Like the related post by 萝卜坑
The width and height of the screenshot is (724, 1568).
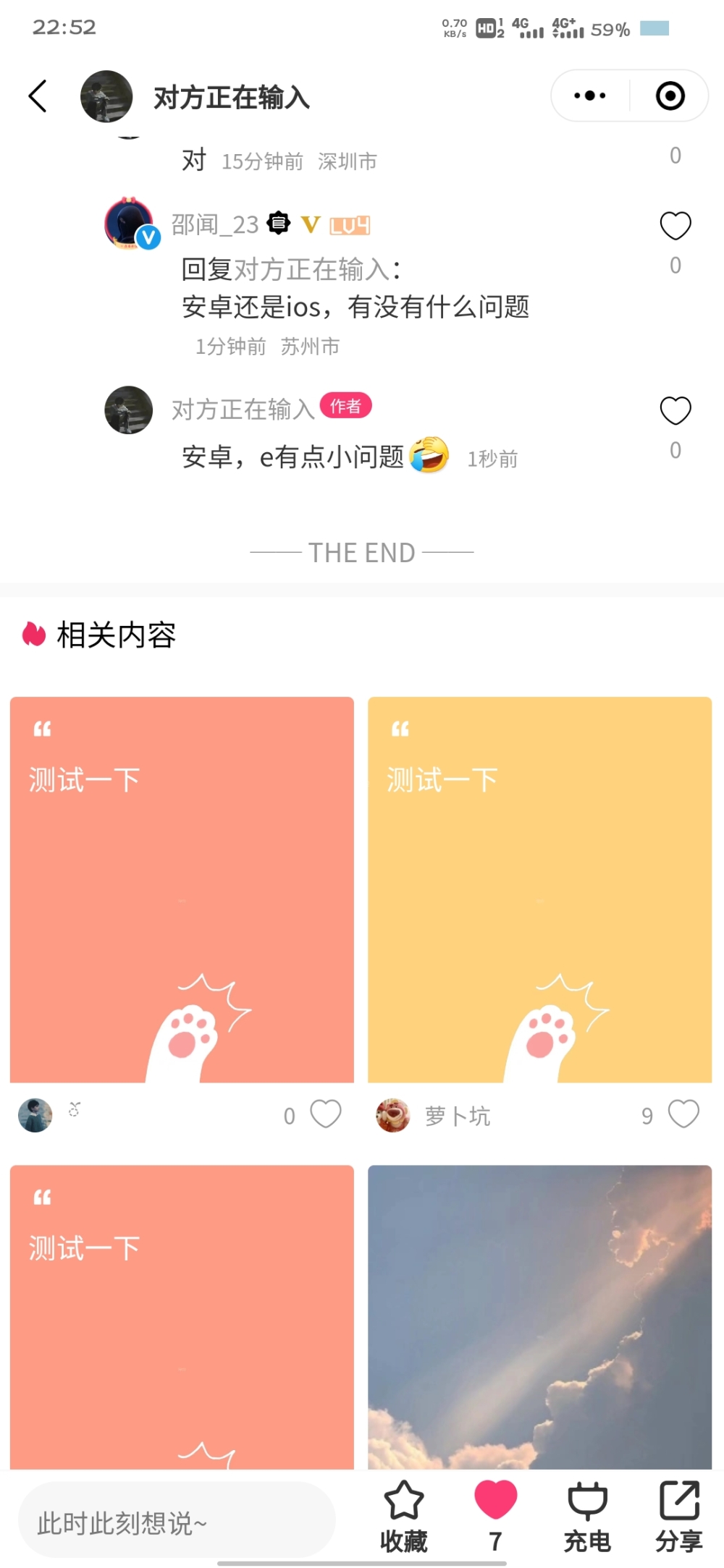click(683, 1114)
